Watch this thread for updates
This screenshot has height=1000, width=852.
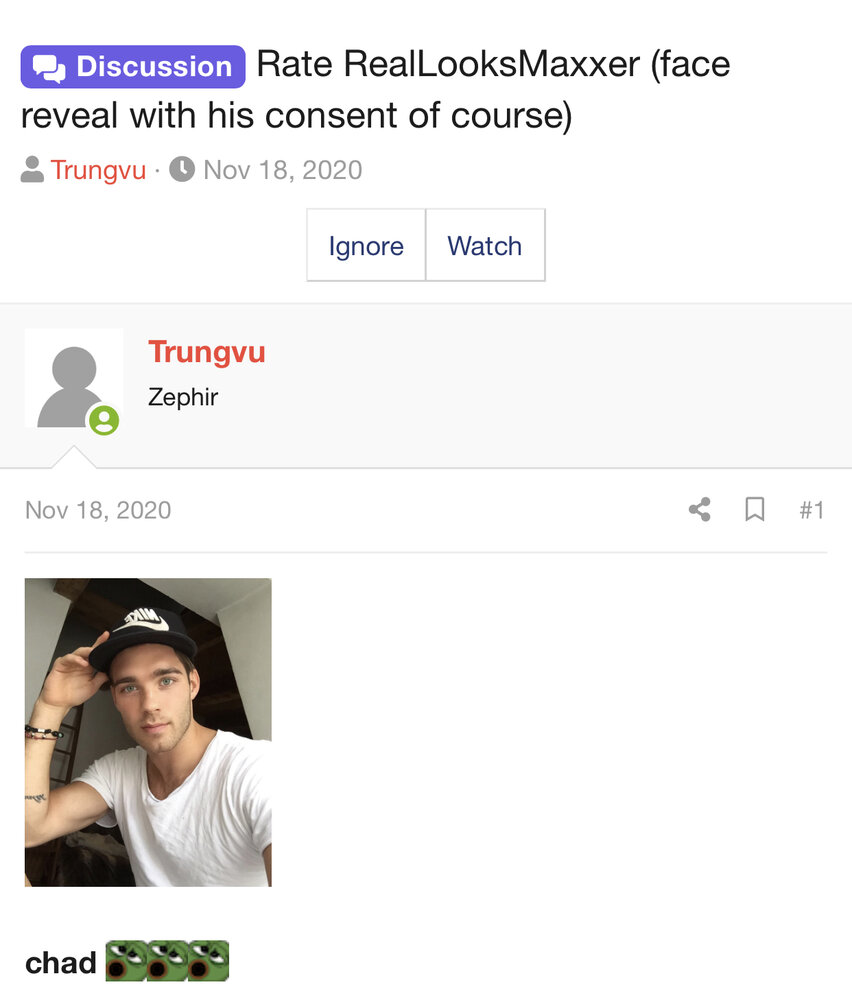[485, 246]
